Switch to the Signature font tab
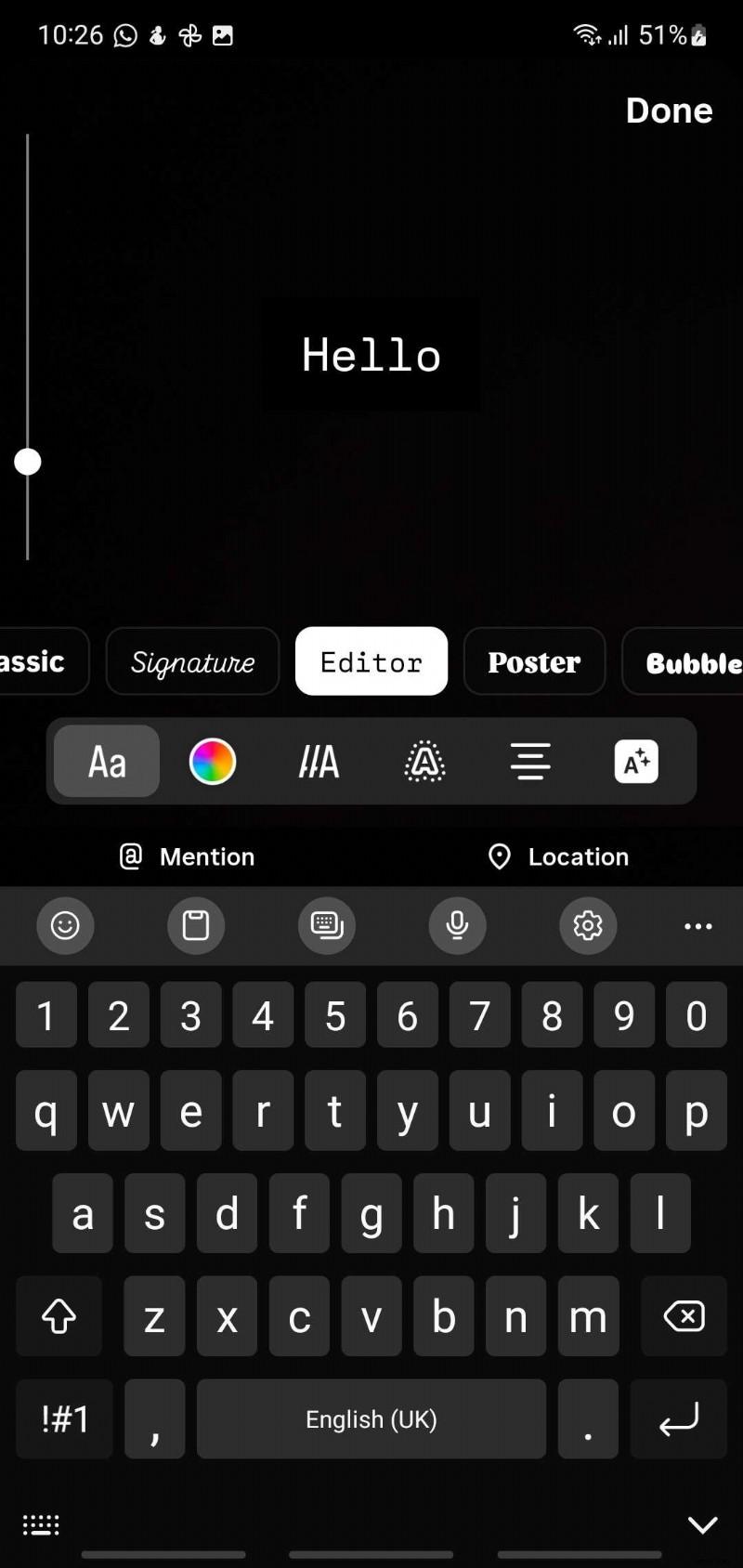The width and height of the screenshot is (743, 1568). click(192, 661)
